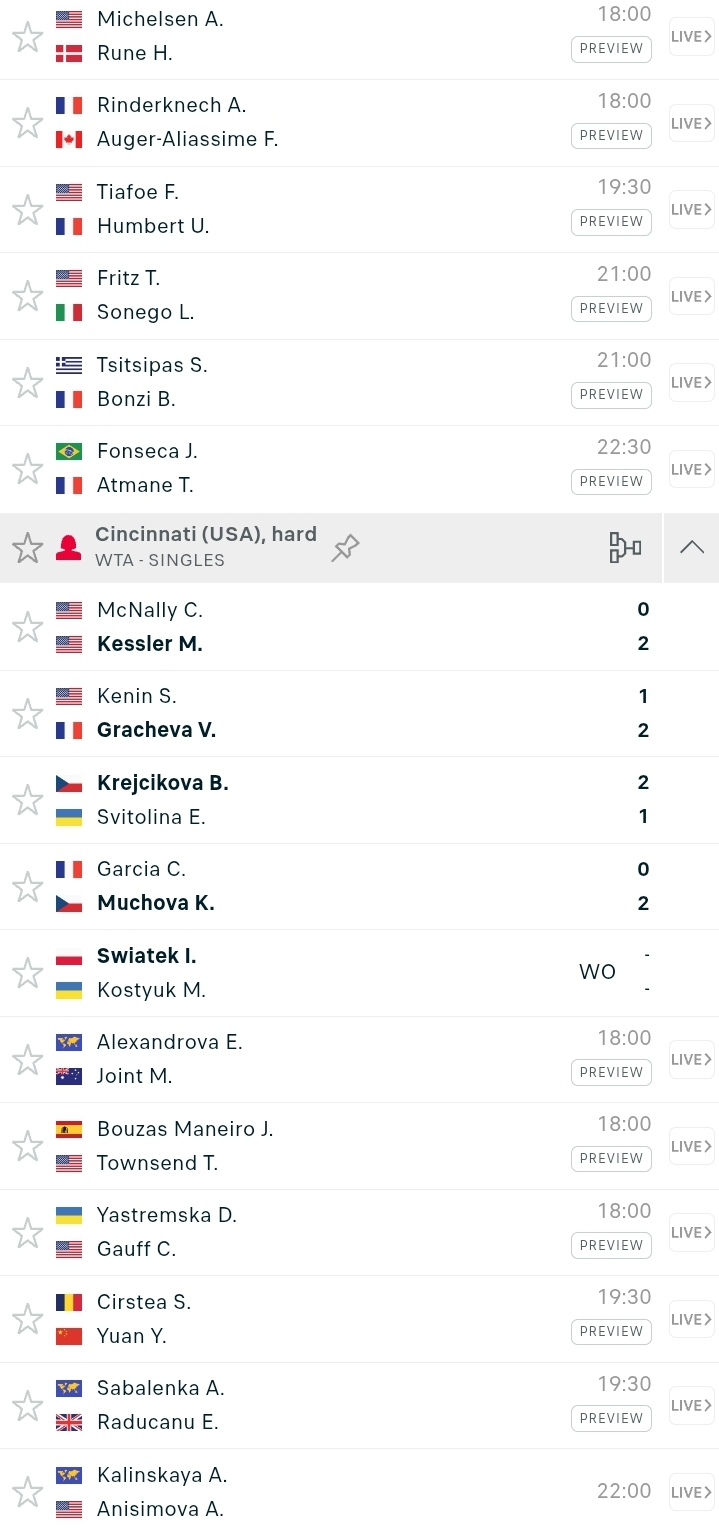This screenshot has width=719, height=1531.
Task: Open the Cincinnati WTA draw bracket
Action: tap(625, 547)
